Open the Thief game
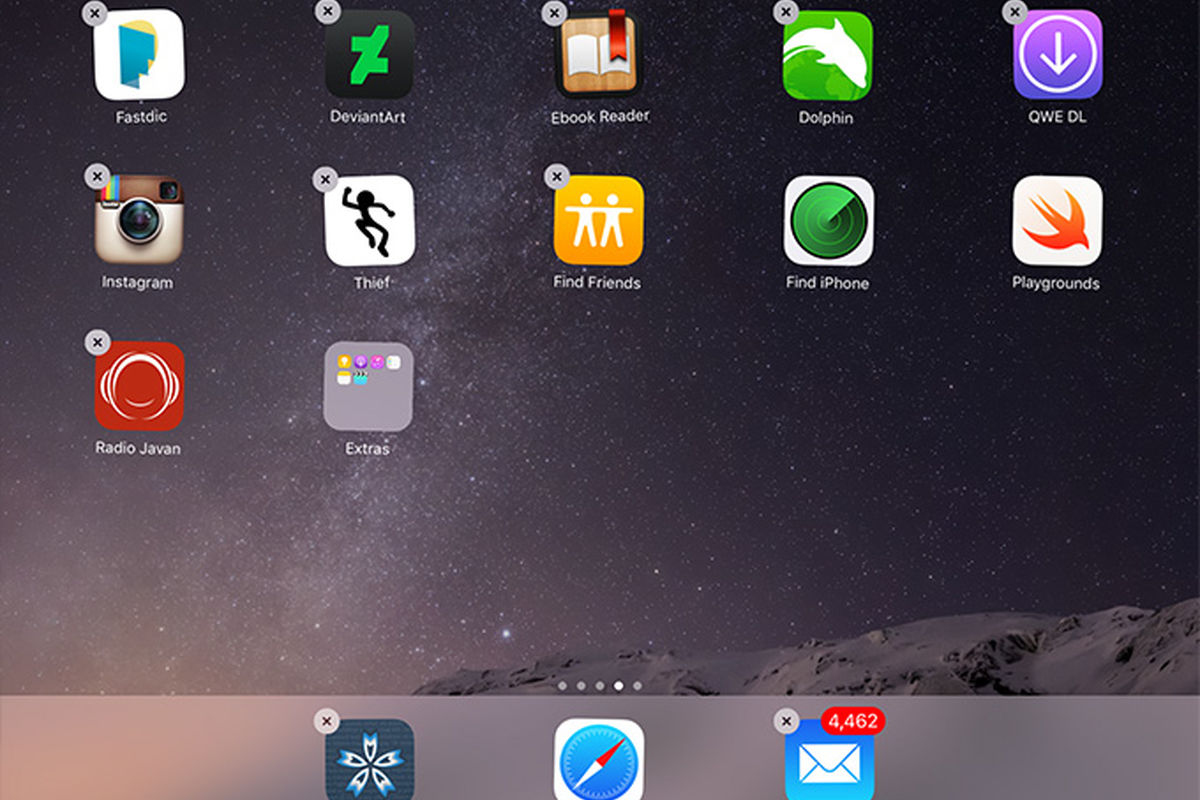The image size is (1200, 800). 369,221
